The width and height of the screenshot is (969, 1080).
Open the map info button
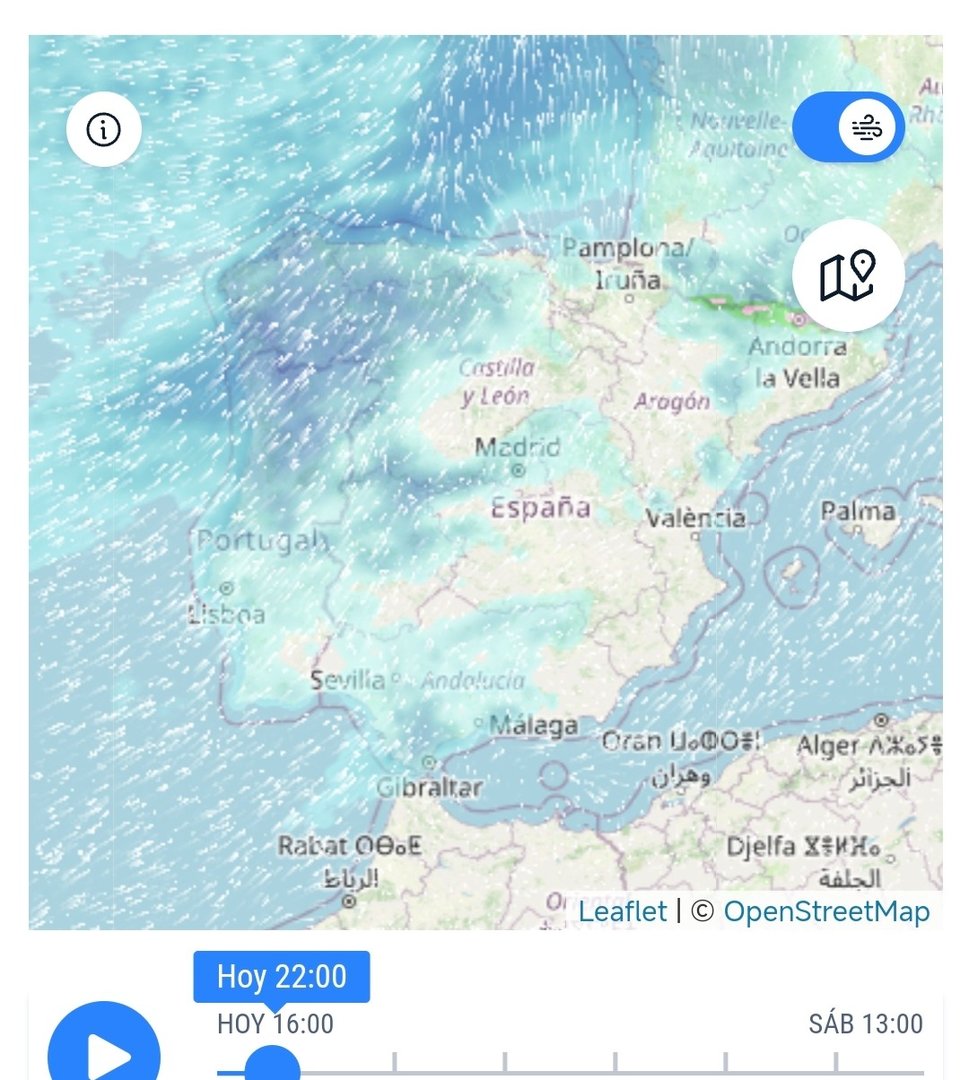[x=104, y=129]
